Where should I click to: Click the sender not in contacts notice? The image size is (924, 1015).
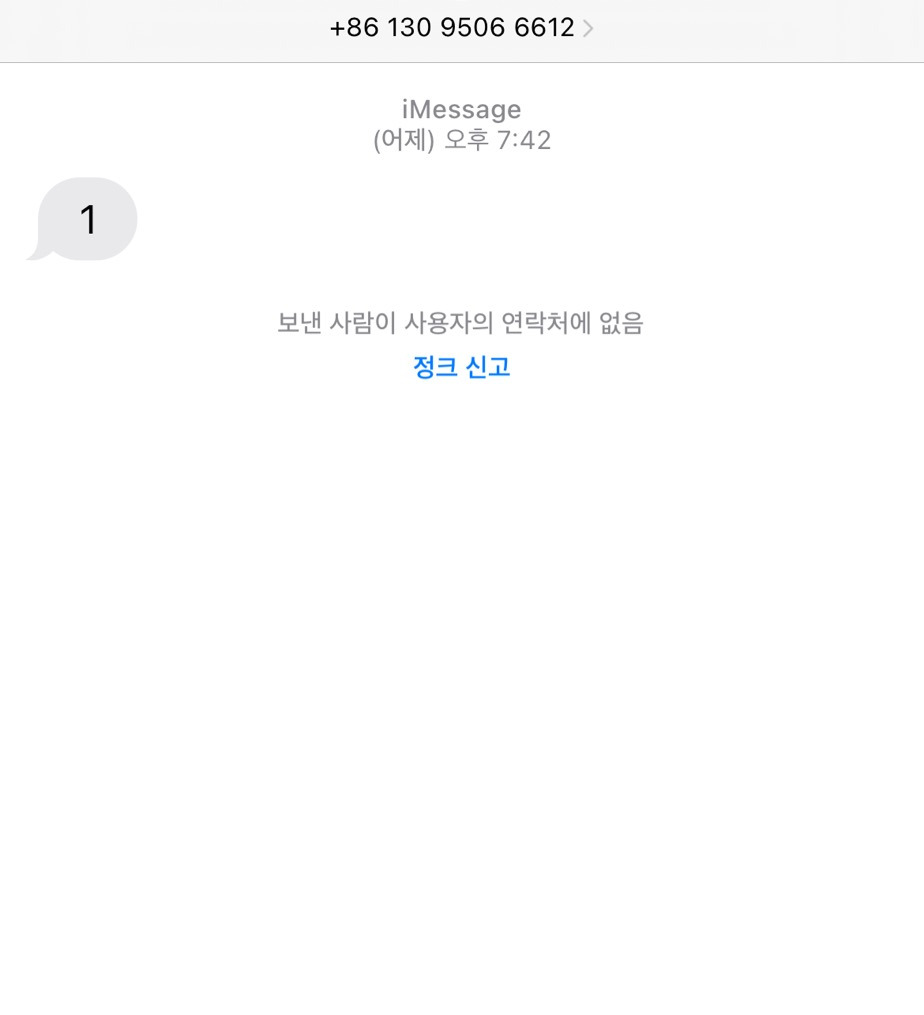pyautogui.click(x=461, y=324)
